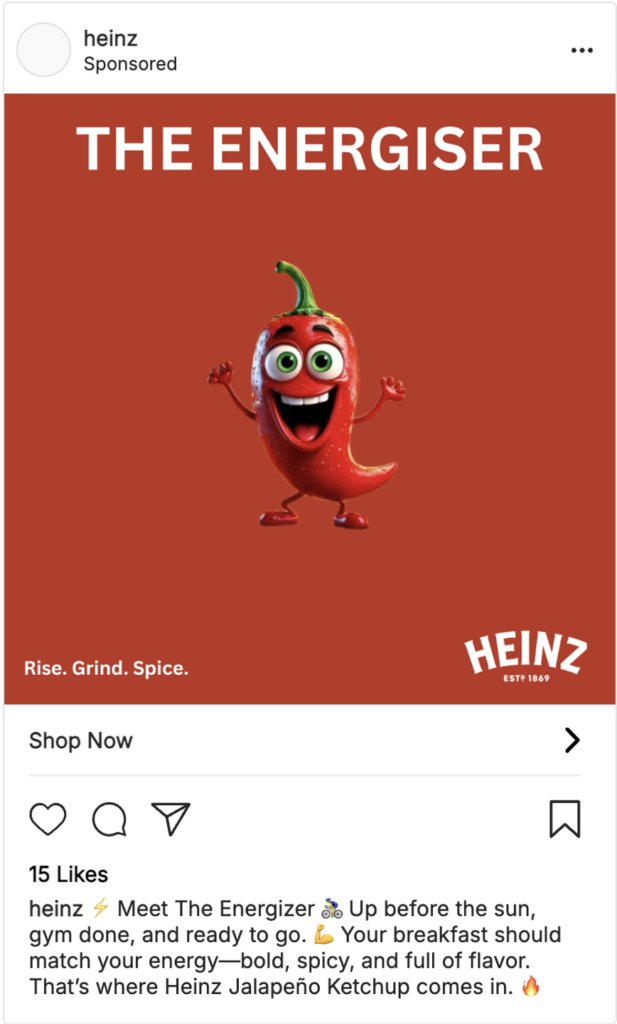Open the heinz username in header
Screen dimensions: 617x1024
[110, 39]
